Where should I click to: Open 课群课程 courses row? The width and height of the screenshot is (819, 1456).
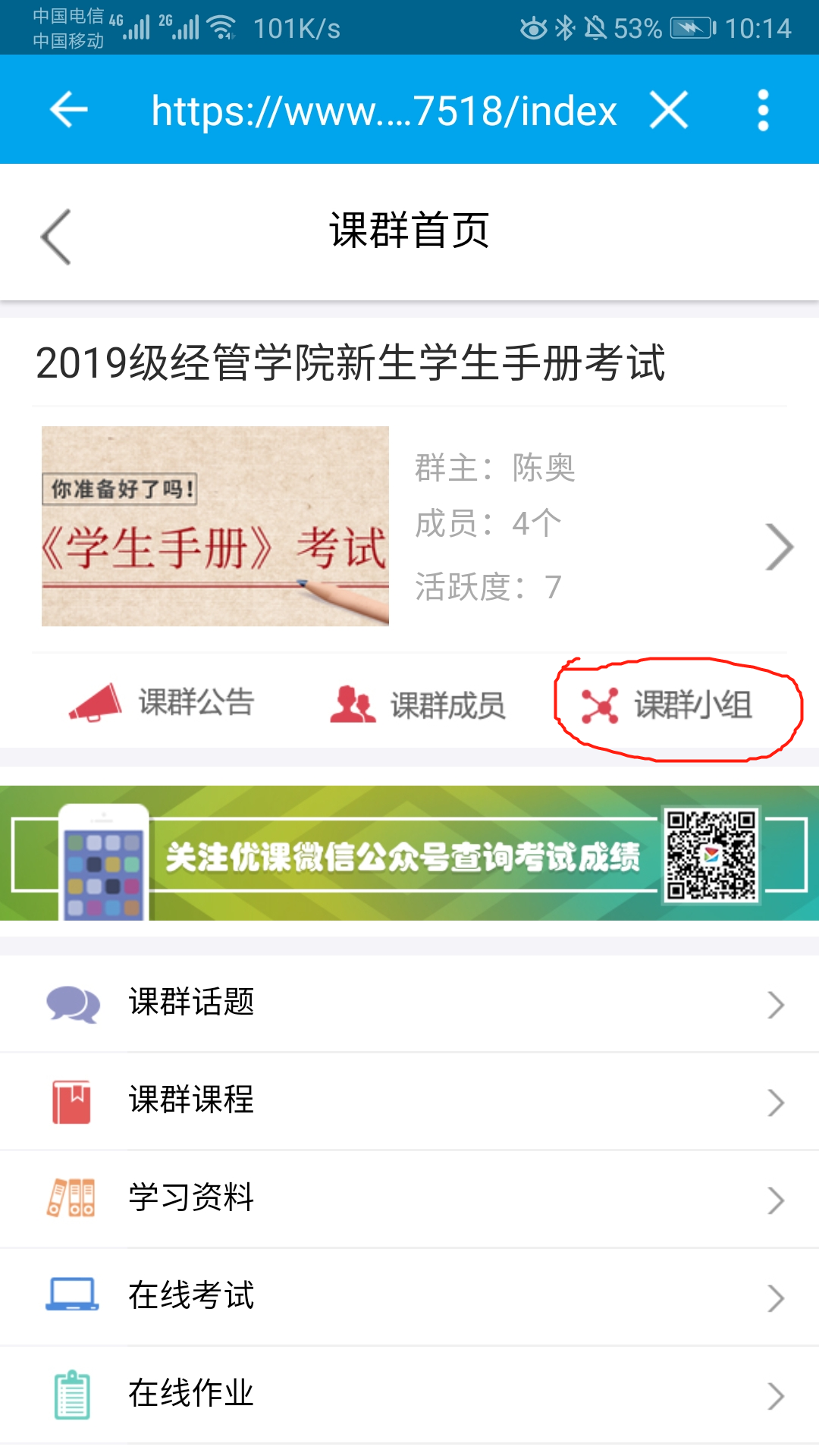pos(409,1101)
